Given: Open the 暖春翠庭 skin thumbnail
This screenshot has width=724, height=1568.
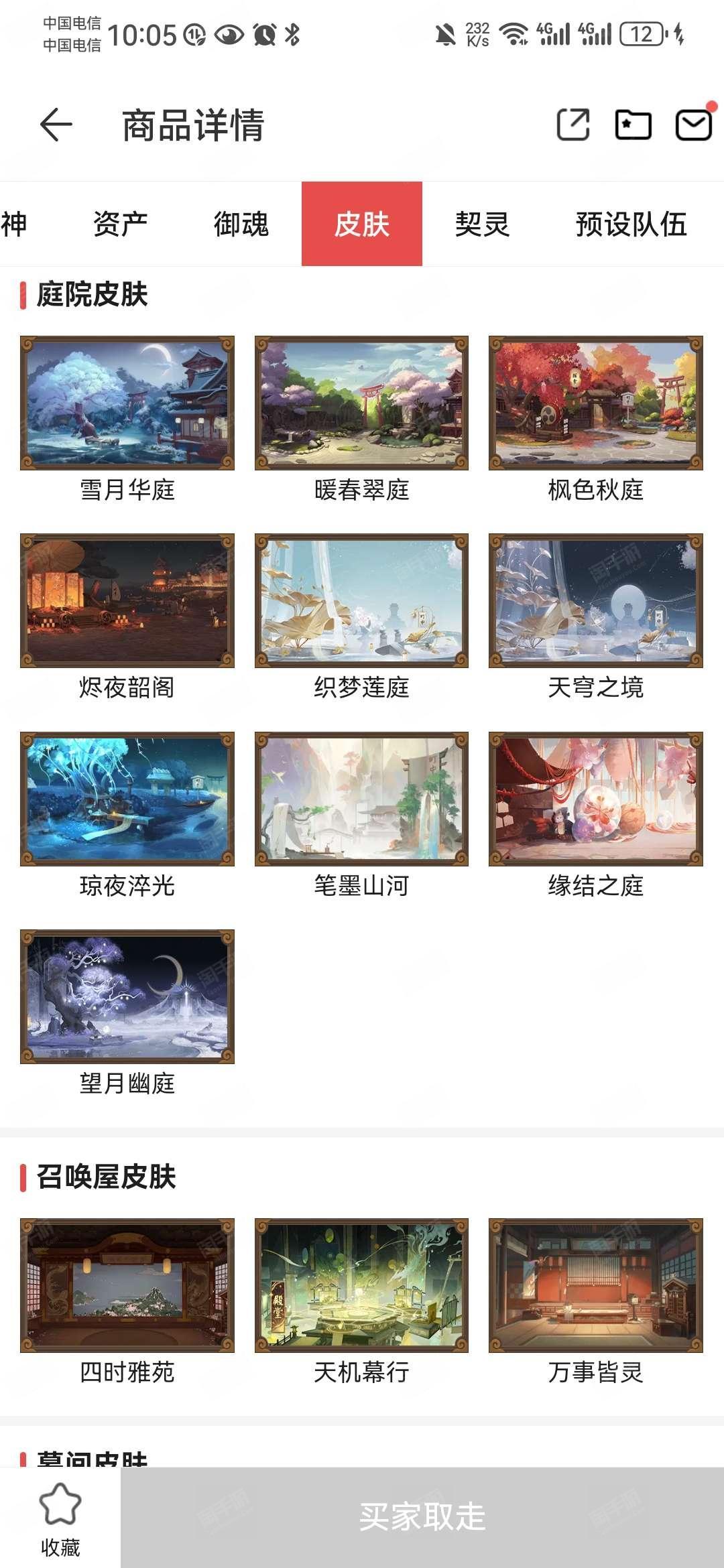Looking at the screenshot, I should point(361,403).
